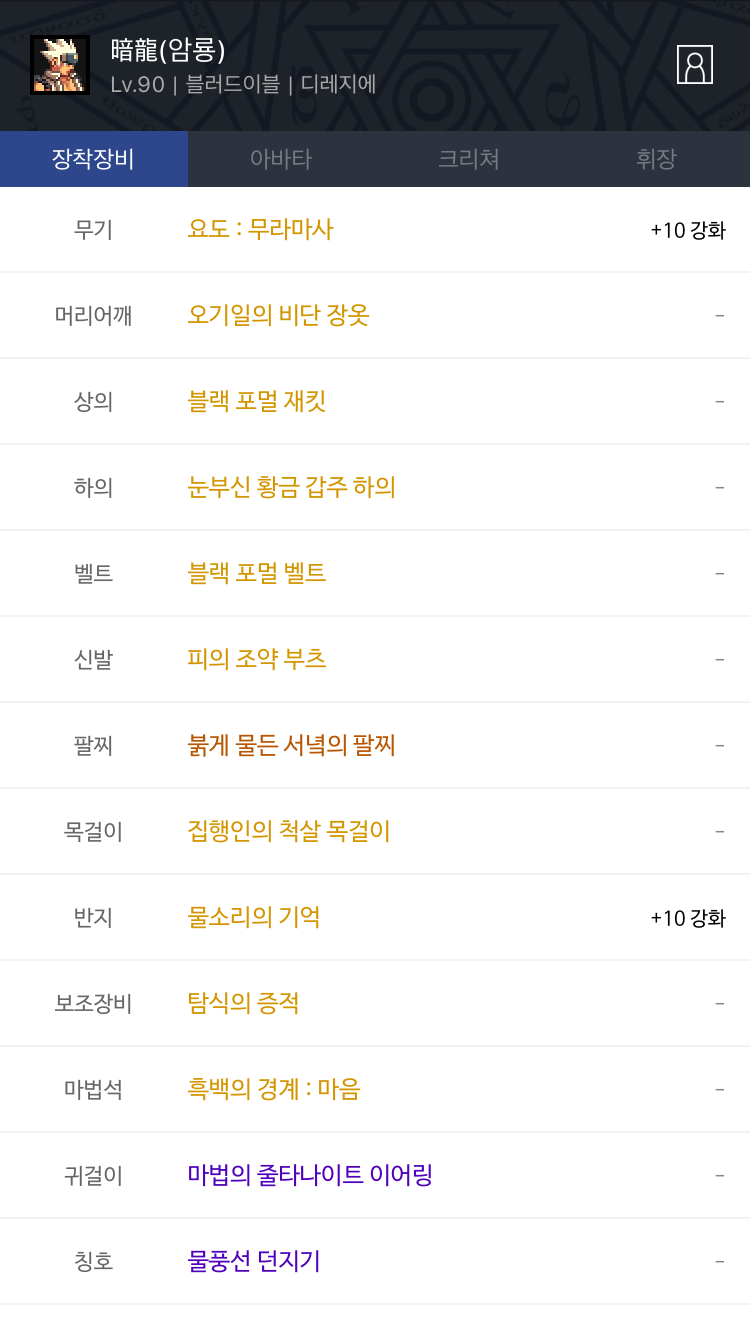Open weapon item 요도 : 무라마사
Viewport: 750px width, 1334px height.
(260, 229)
